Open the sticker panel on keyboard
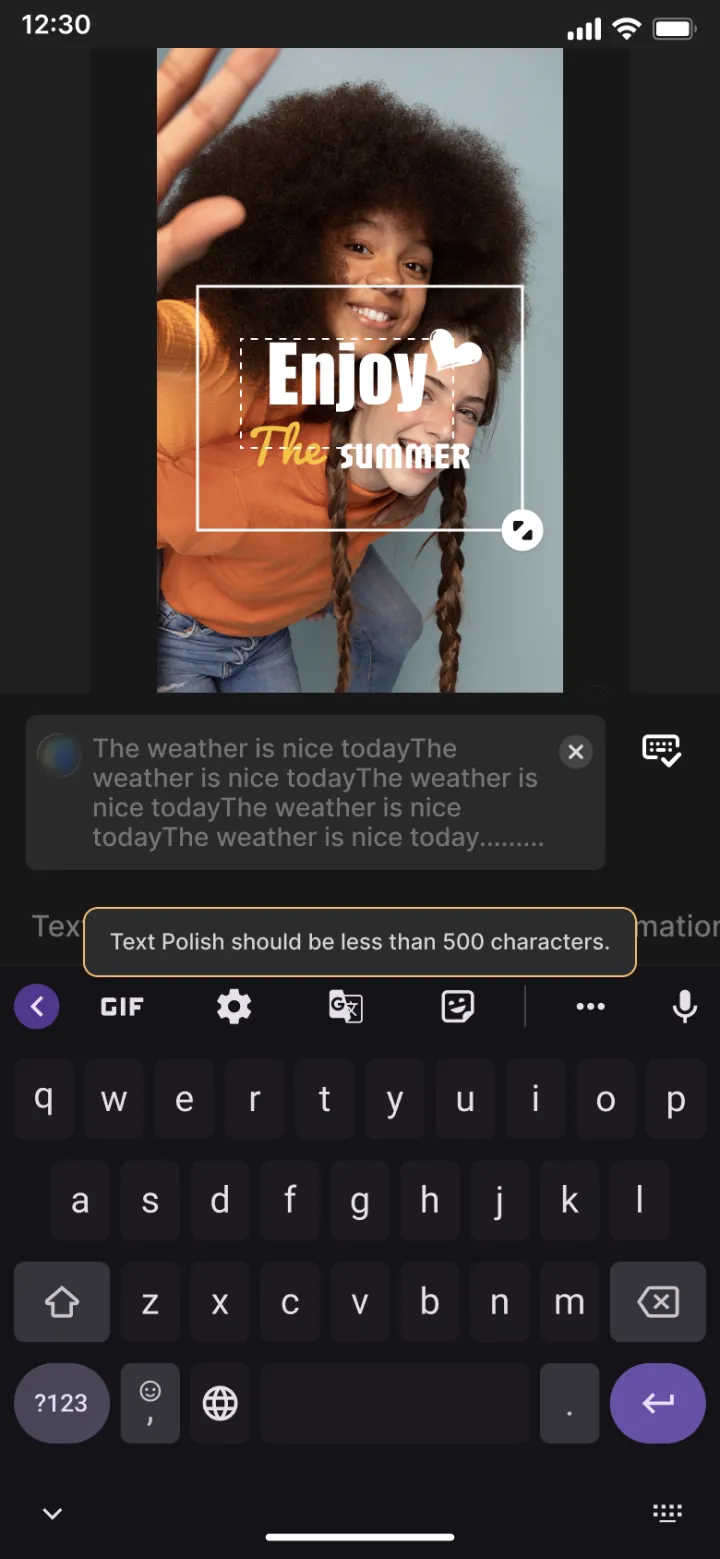Screen dimensions: 720x1559 (457, 1007)
